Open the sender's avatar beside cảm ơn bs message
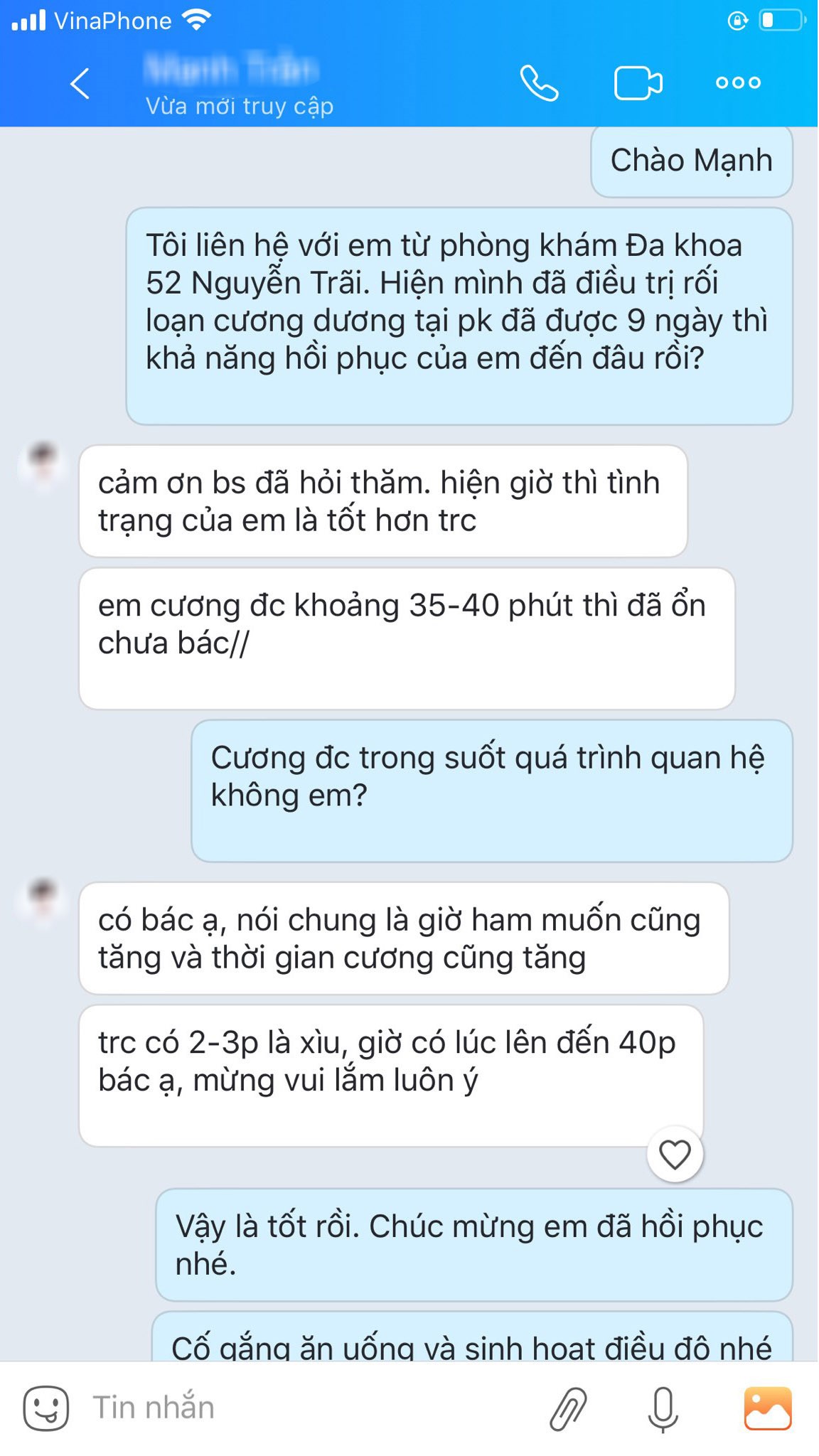Screen dimensions: 819x1456 [43, 467]
